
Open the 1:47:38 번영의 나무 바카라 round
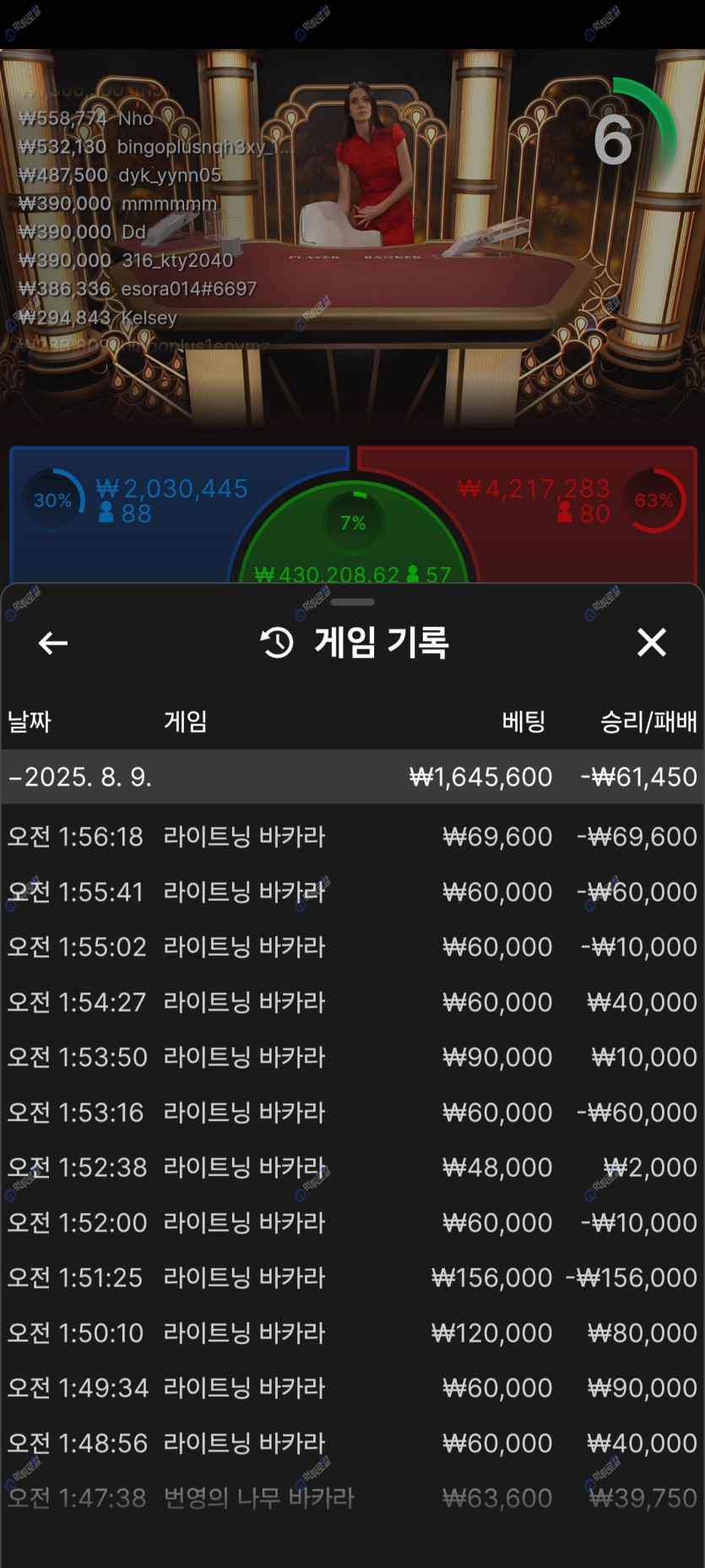[x=352, y=1498]
